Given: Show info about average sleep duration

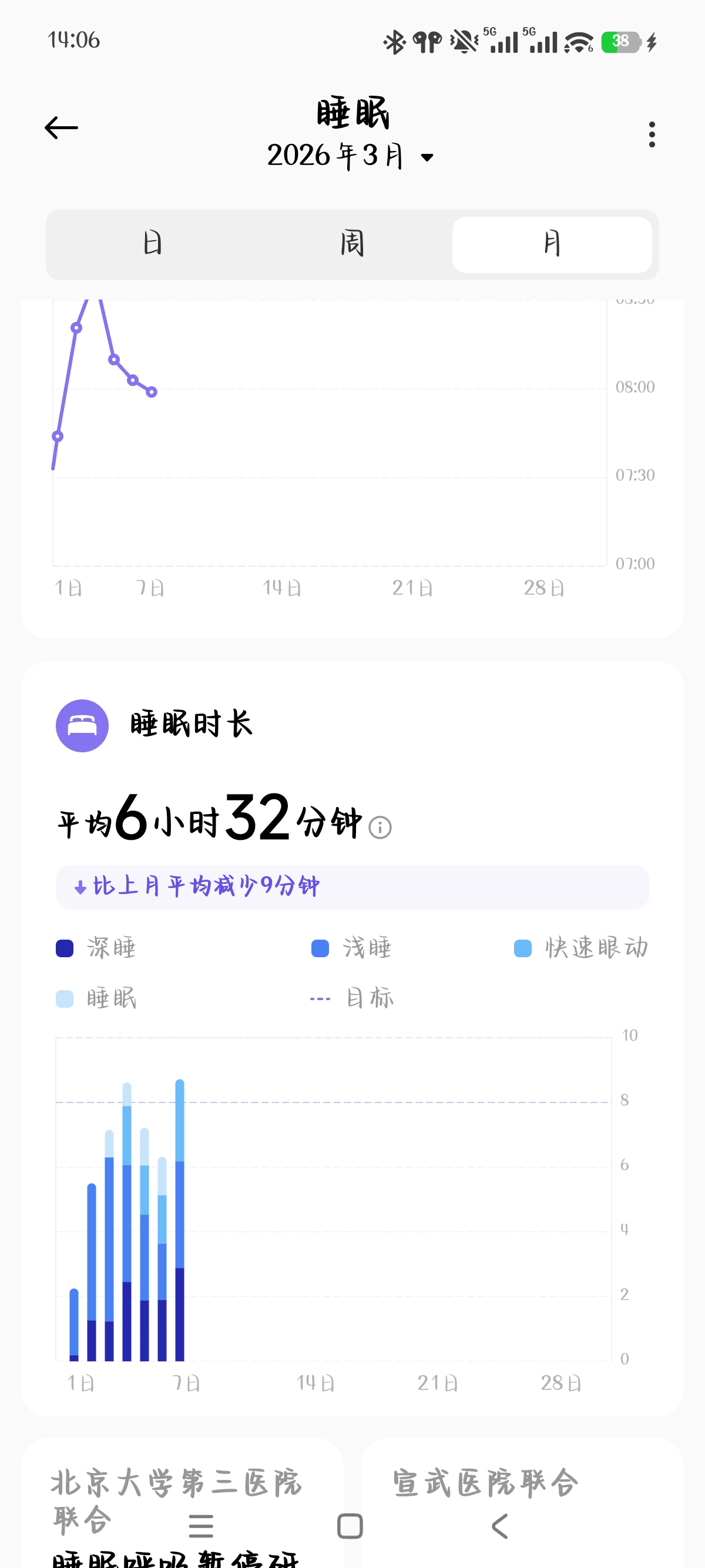Looking at the screenshot, I should click(381, 827).
